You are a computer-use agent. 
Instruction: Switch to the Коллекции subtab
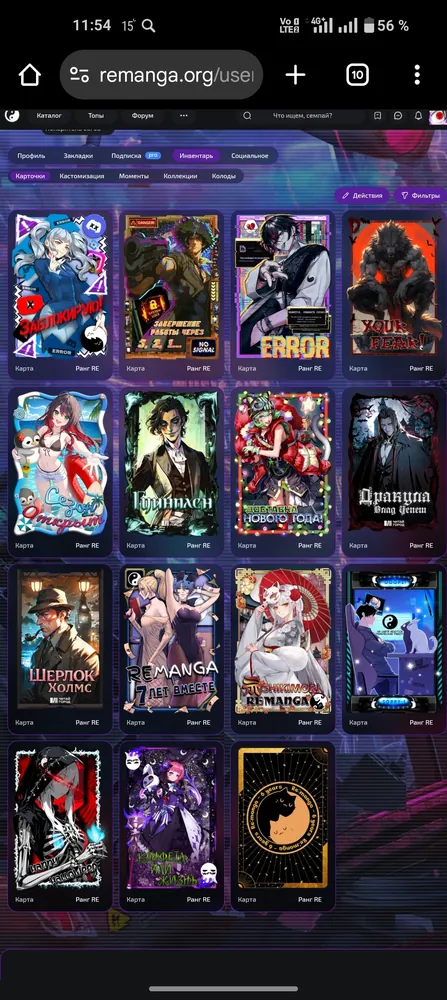[x=180, y=176]
